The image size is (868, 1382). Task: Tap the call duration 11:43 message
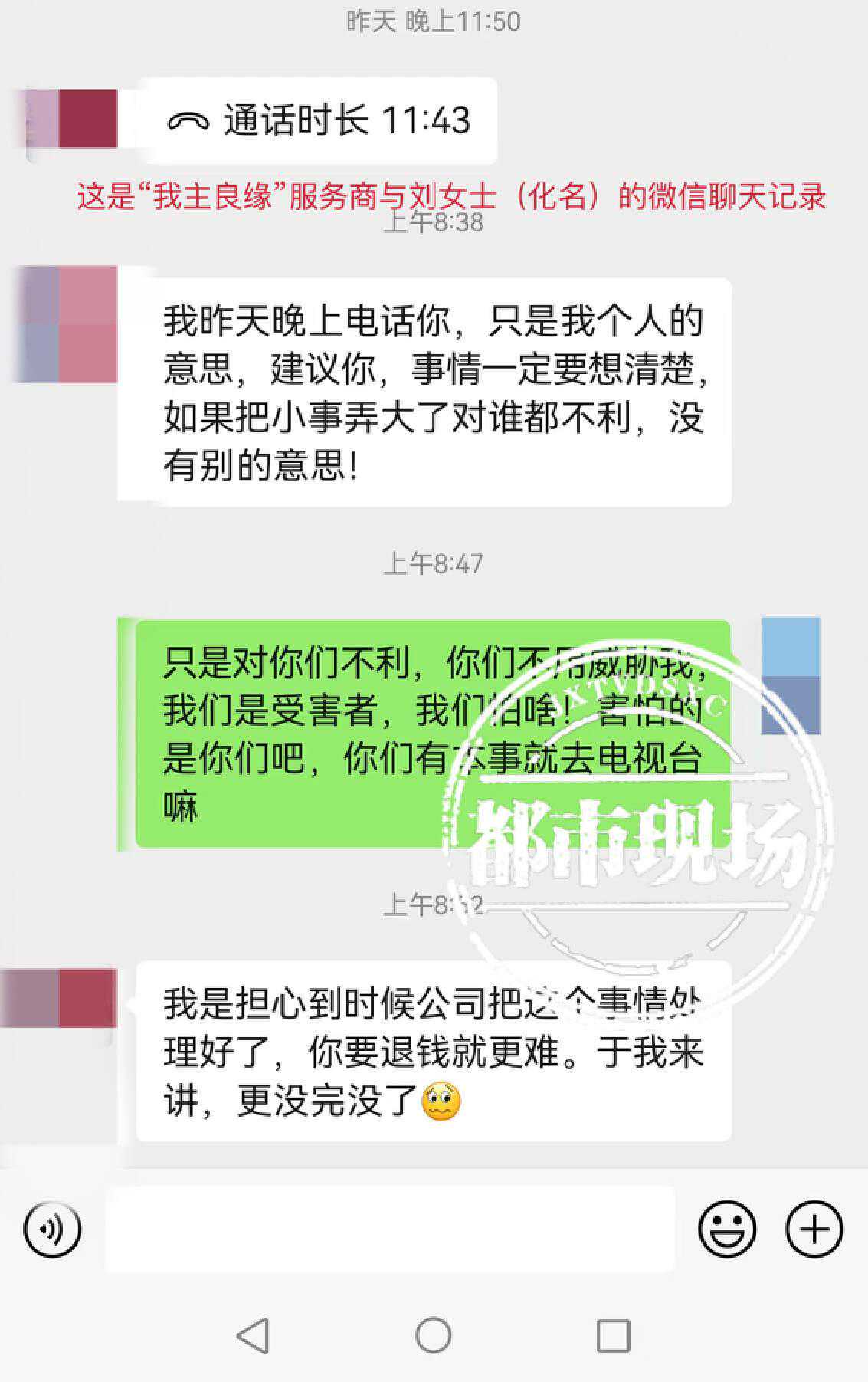tap(319, 121)
